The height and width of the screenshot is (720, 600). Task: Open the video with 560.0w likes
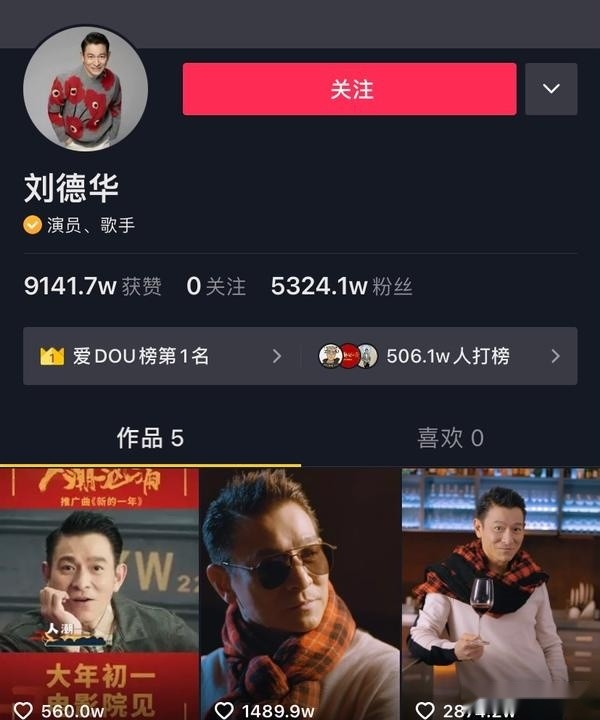(99, 590)
